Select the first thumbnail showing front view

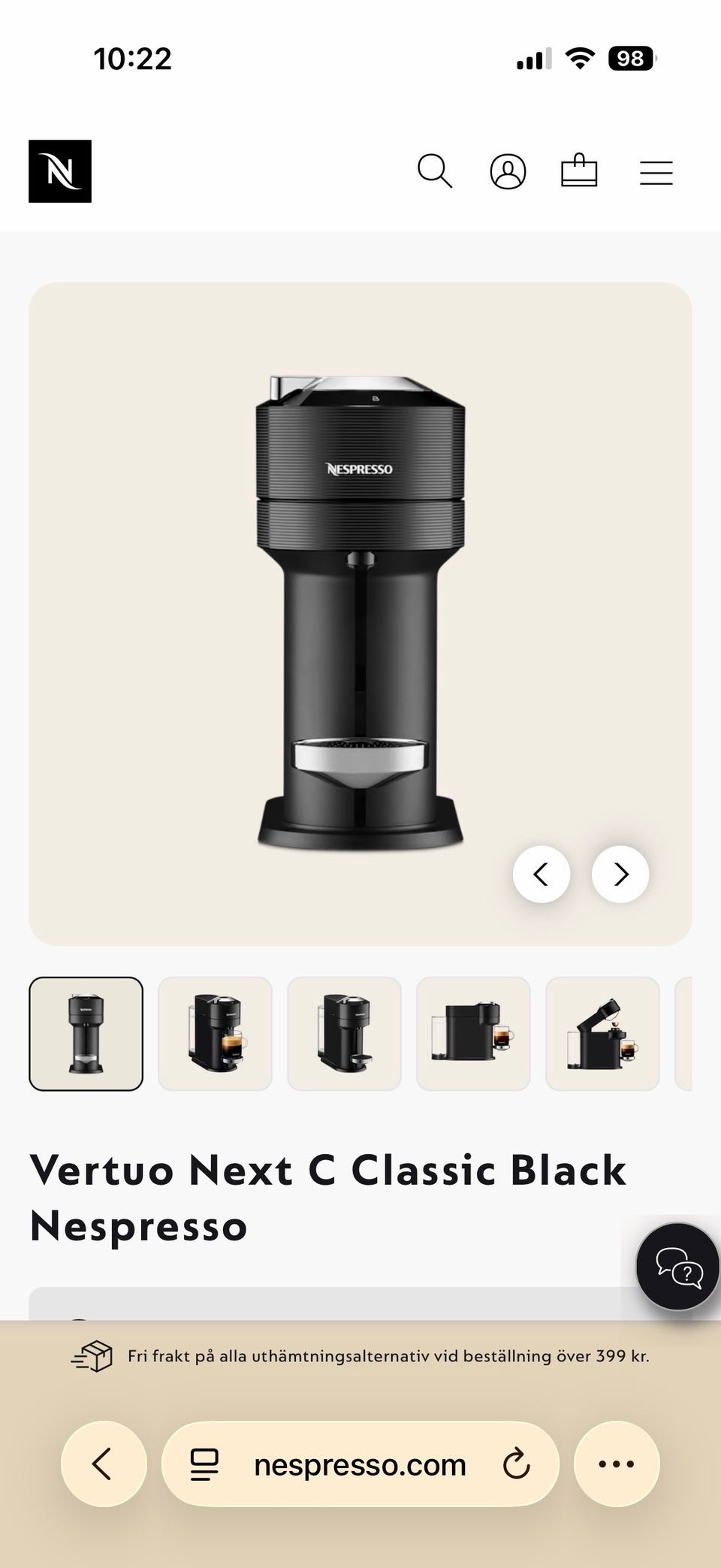tap(86, 1033)
